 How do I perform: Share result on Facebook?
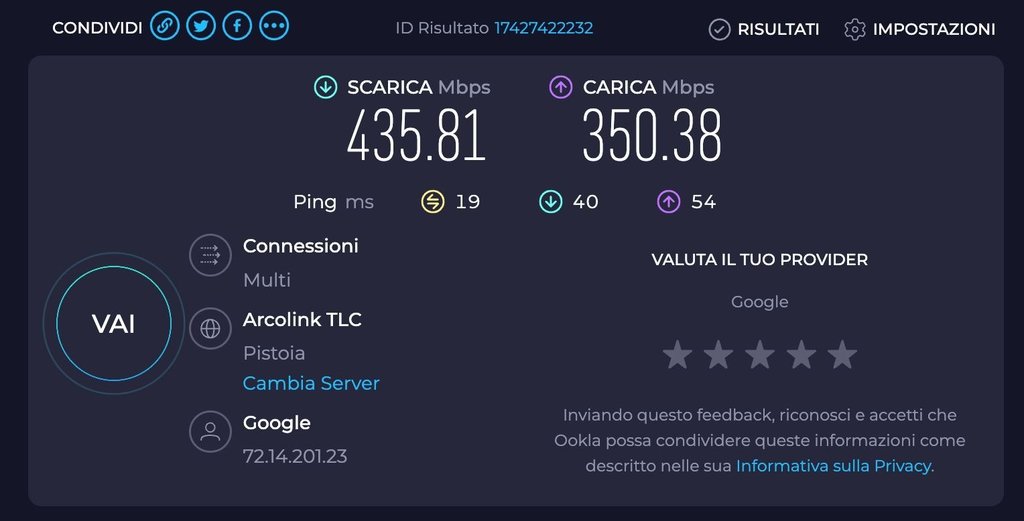point(237,27)
